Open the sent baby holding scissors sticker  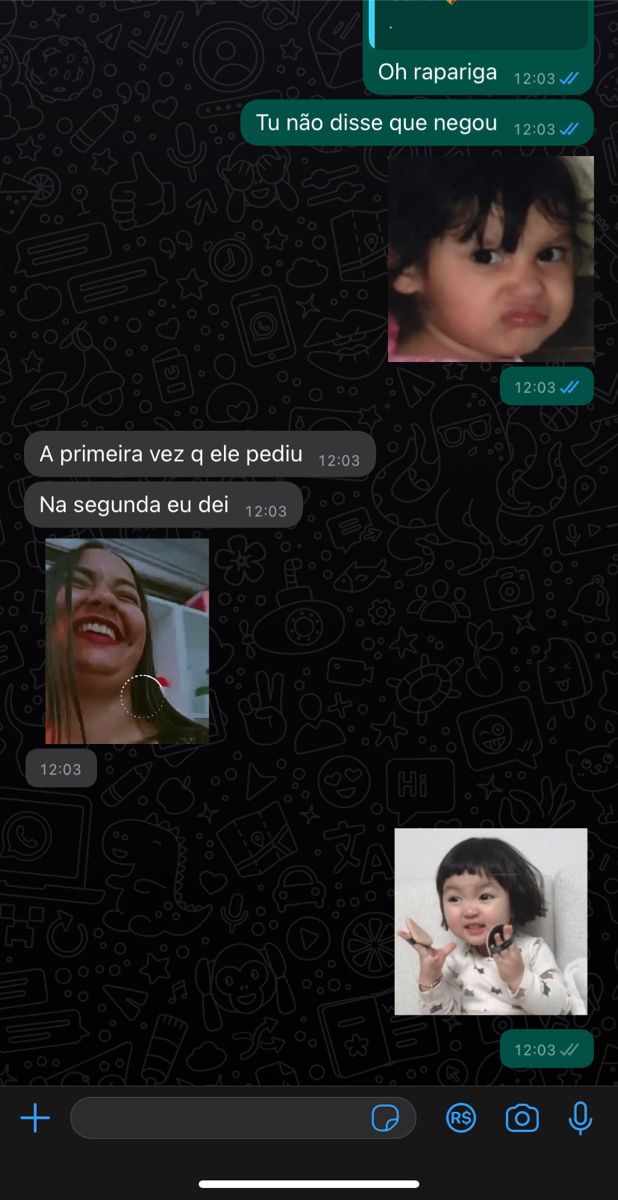click(x=490, y=921)
